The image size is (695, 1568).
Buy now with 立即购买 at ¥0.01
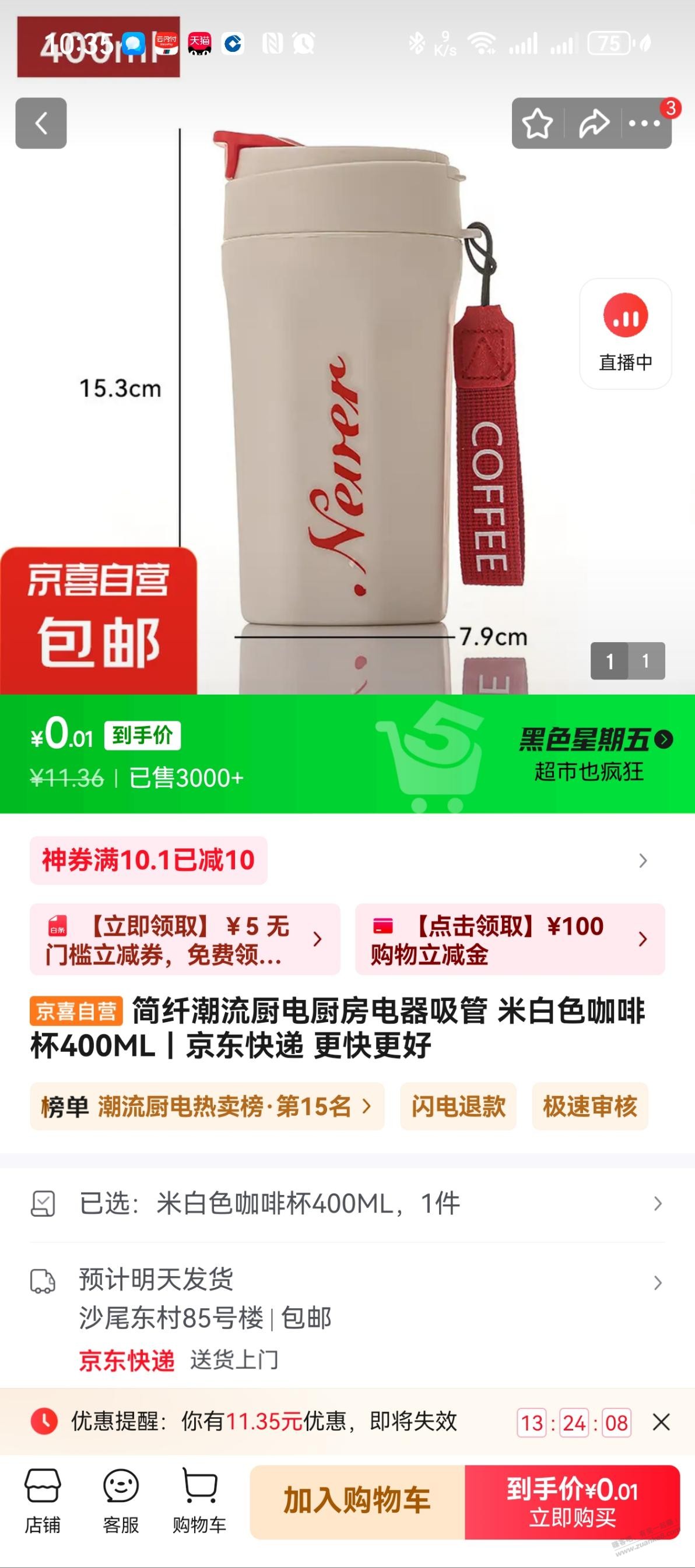click(x=572, y=1501)
